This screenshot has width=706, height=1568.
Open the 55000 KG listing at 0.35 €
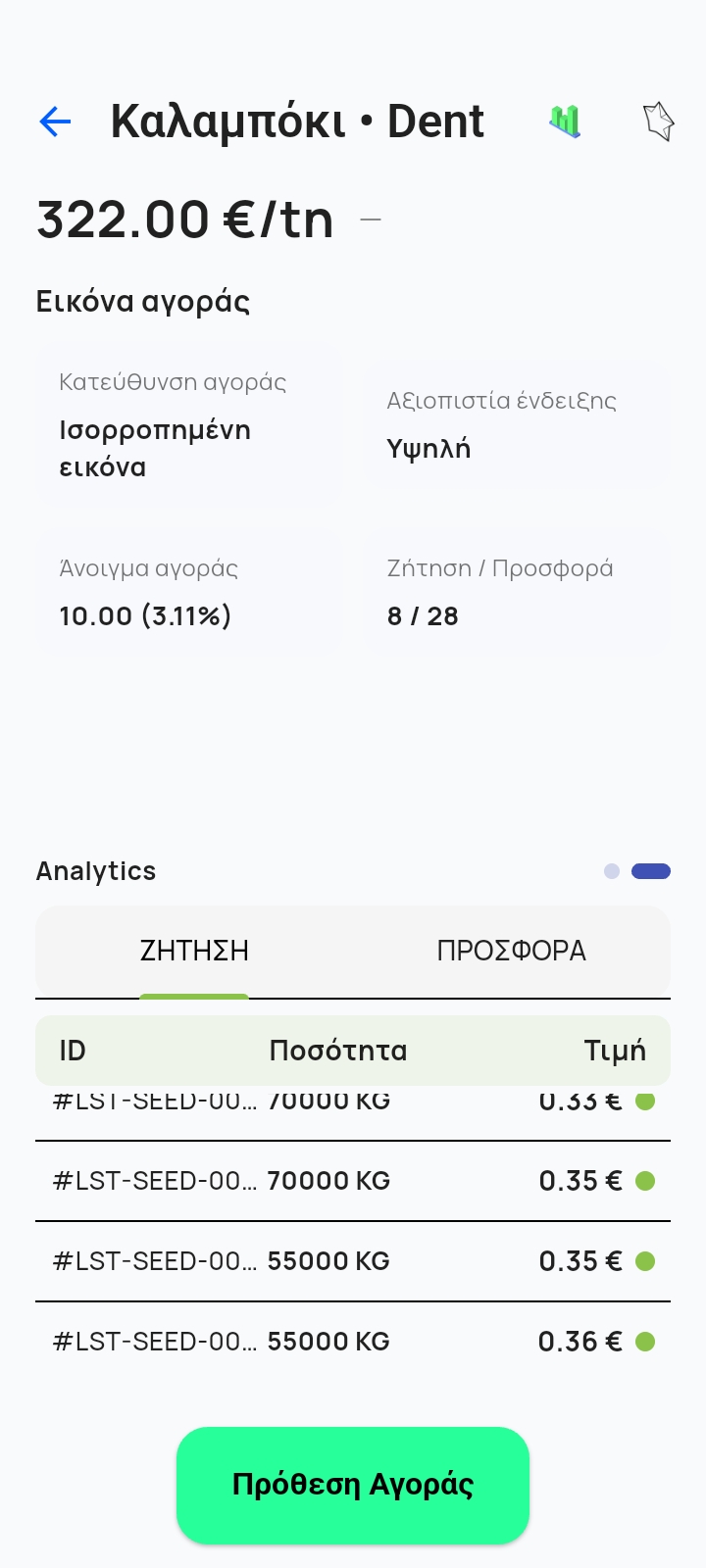pos(353,1261)
